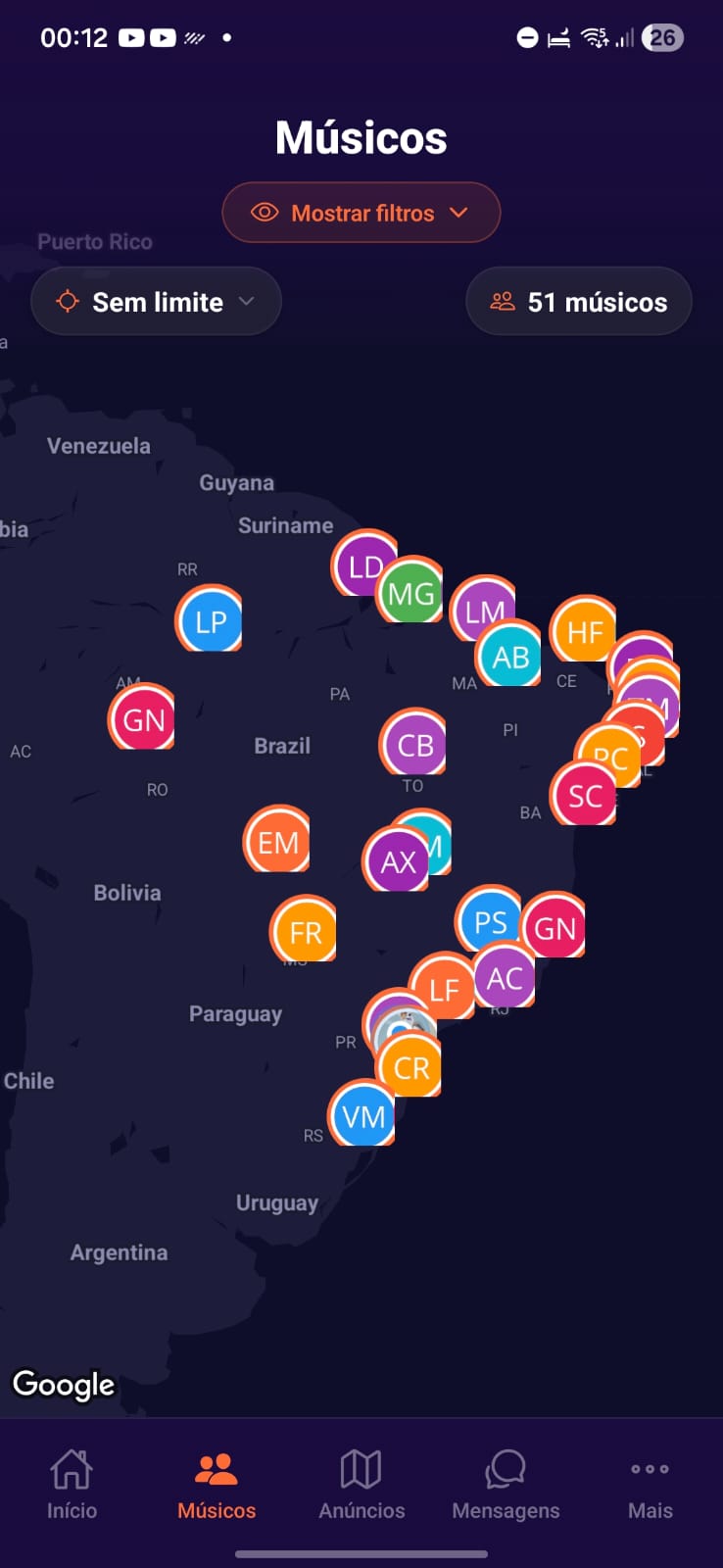Tap the 51 músicos counter button
Image resolution: width=723 pixels, height=1568 pixels.
(x=578, y=301)
